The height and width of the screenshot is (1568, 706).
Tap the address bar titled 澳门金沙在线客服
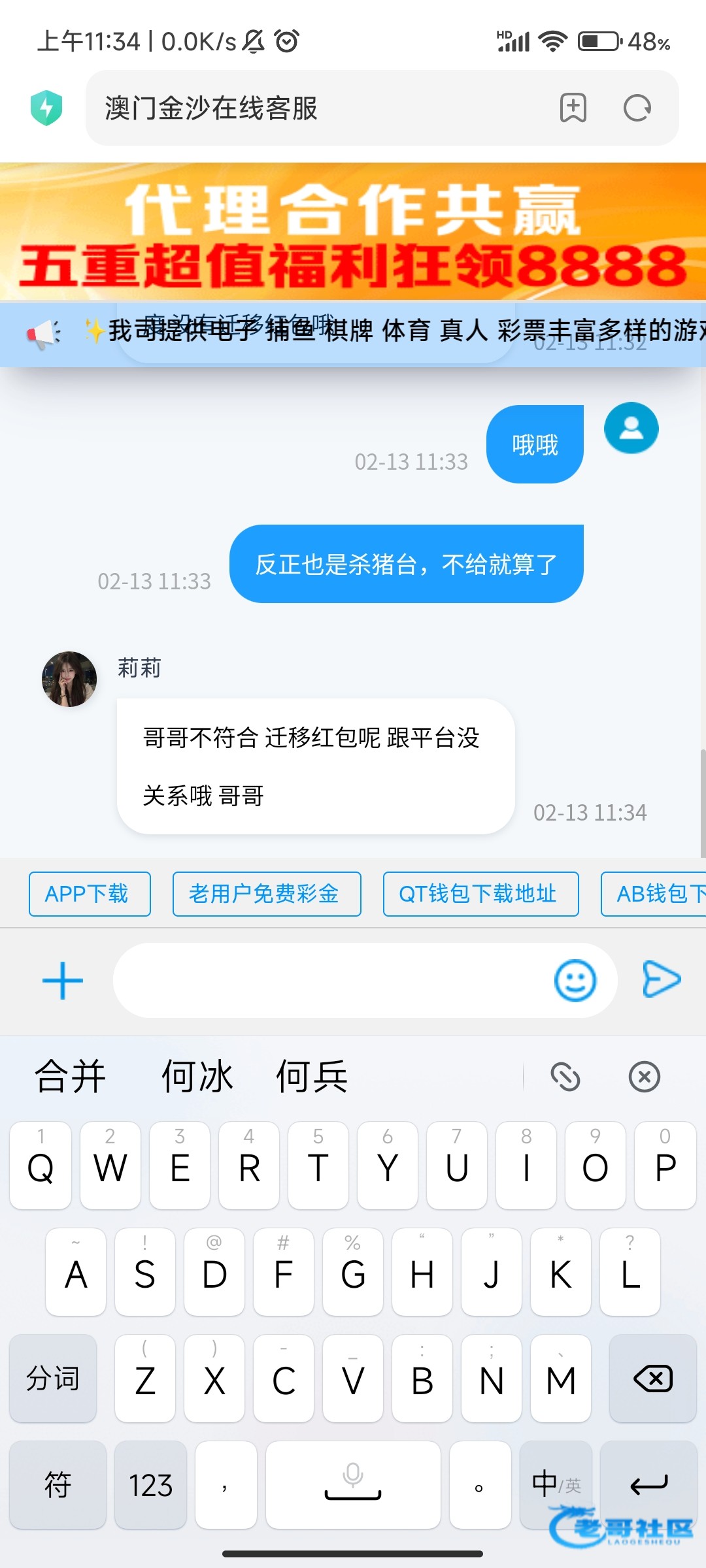(314, 108)
